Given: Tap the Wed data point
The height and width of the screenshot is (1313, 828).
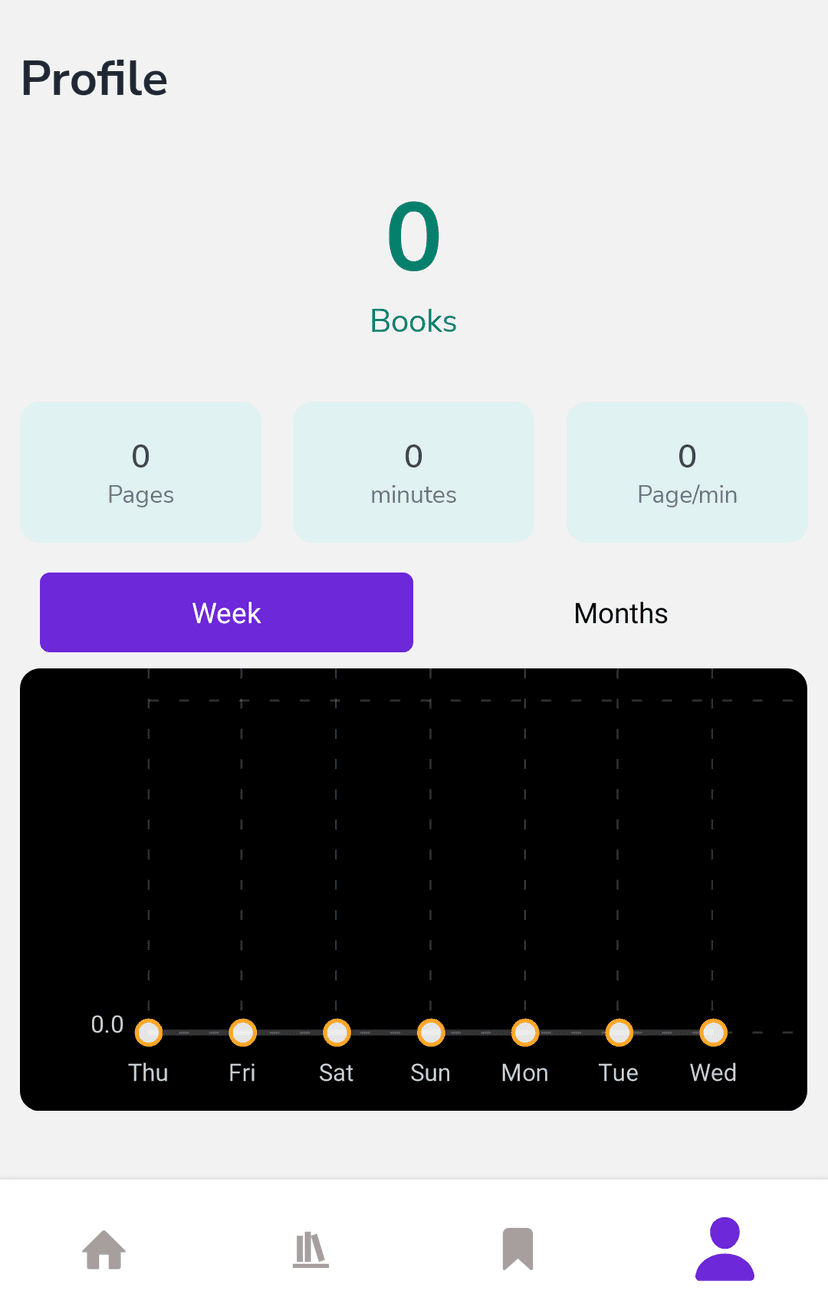Looking at the screenshot, I should (712, 1031).
